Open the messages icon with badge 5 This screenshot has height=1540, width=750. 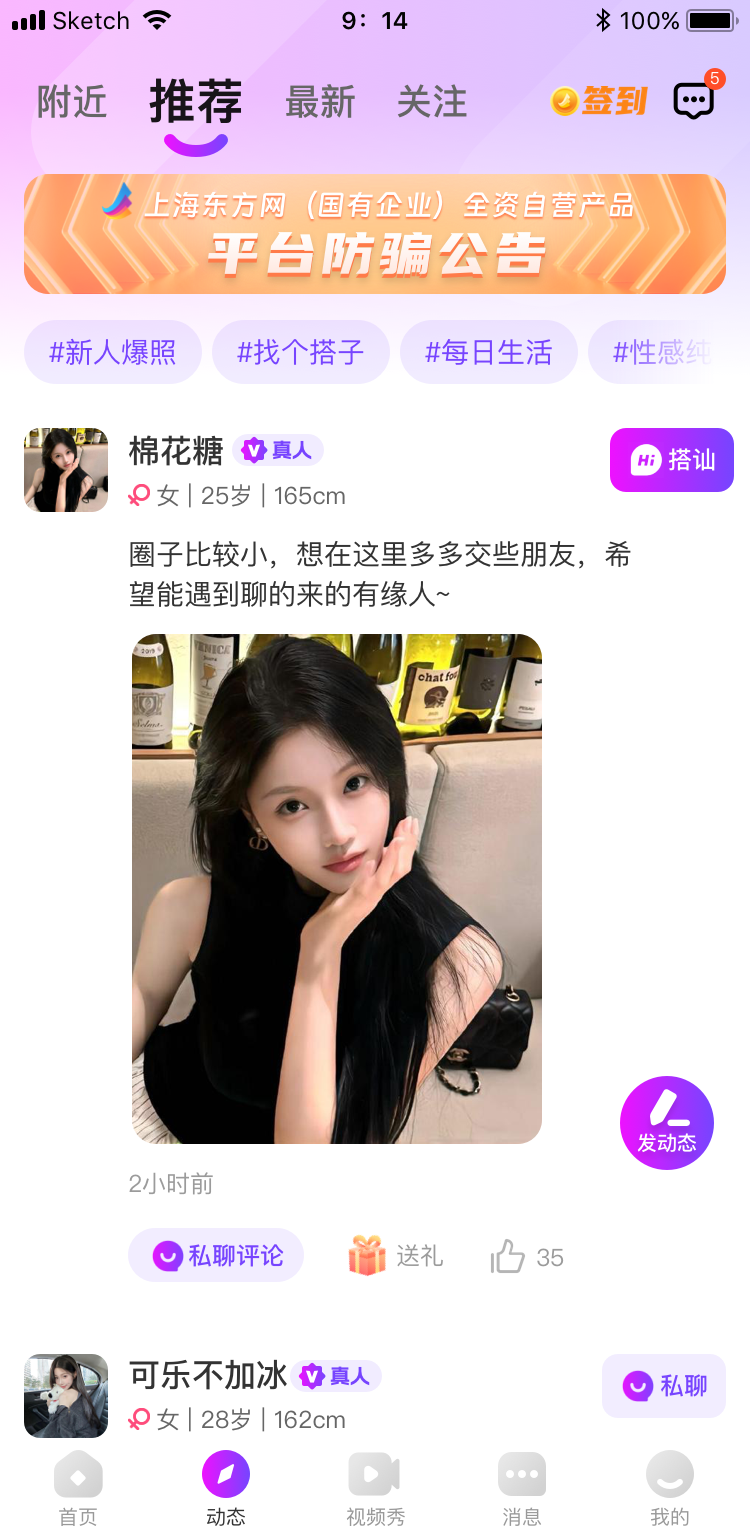pyautogui.click(x=694, y=100)
